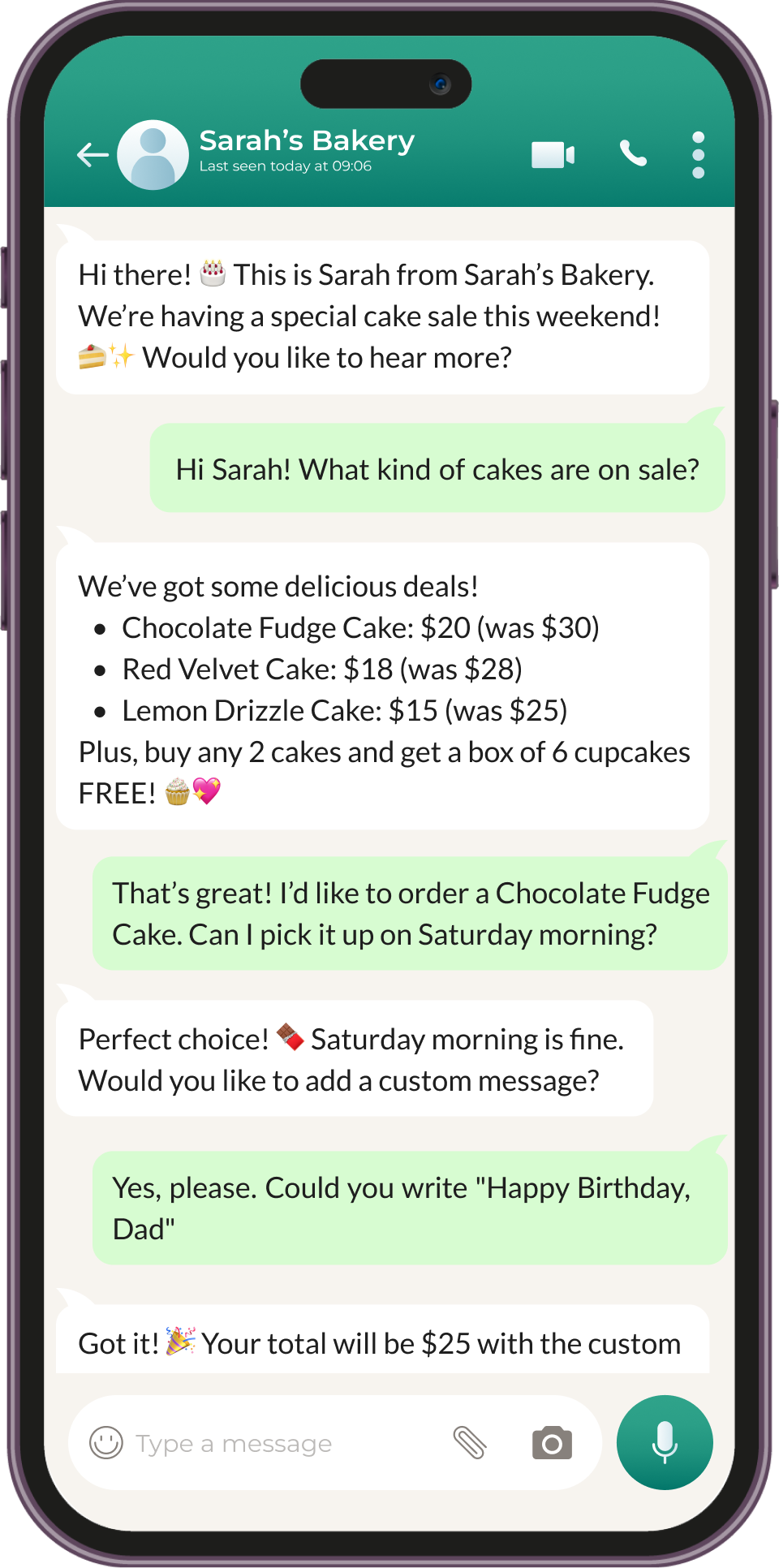Image resolution: width=779 pixels, height=1568 pixels.
Task: Tap the microphone to record voice message
Action: pos(665,1442)
